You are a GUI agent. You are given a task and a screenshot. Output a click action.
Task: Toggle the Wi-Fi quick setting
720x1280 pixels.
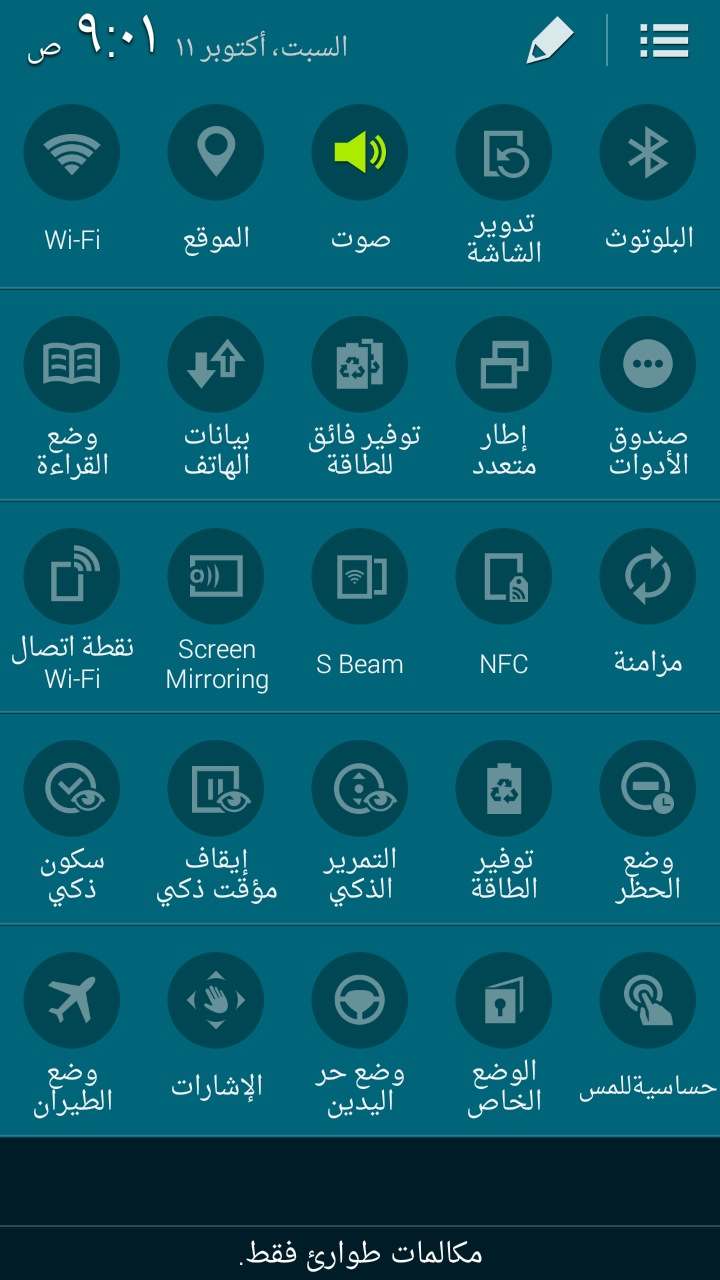pyautogui.click(x=72, y=153)
